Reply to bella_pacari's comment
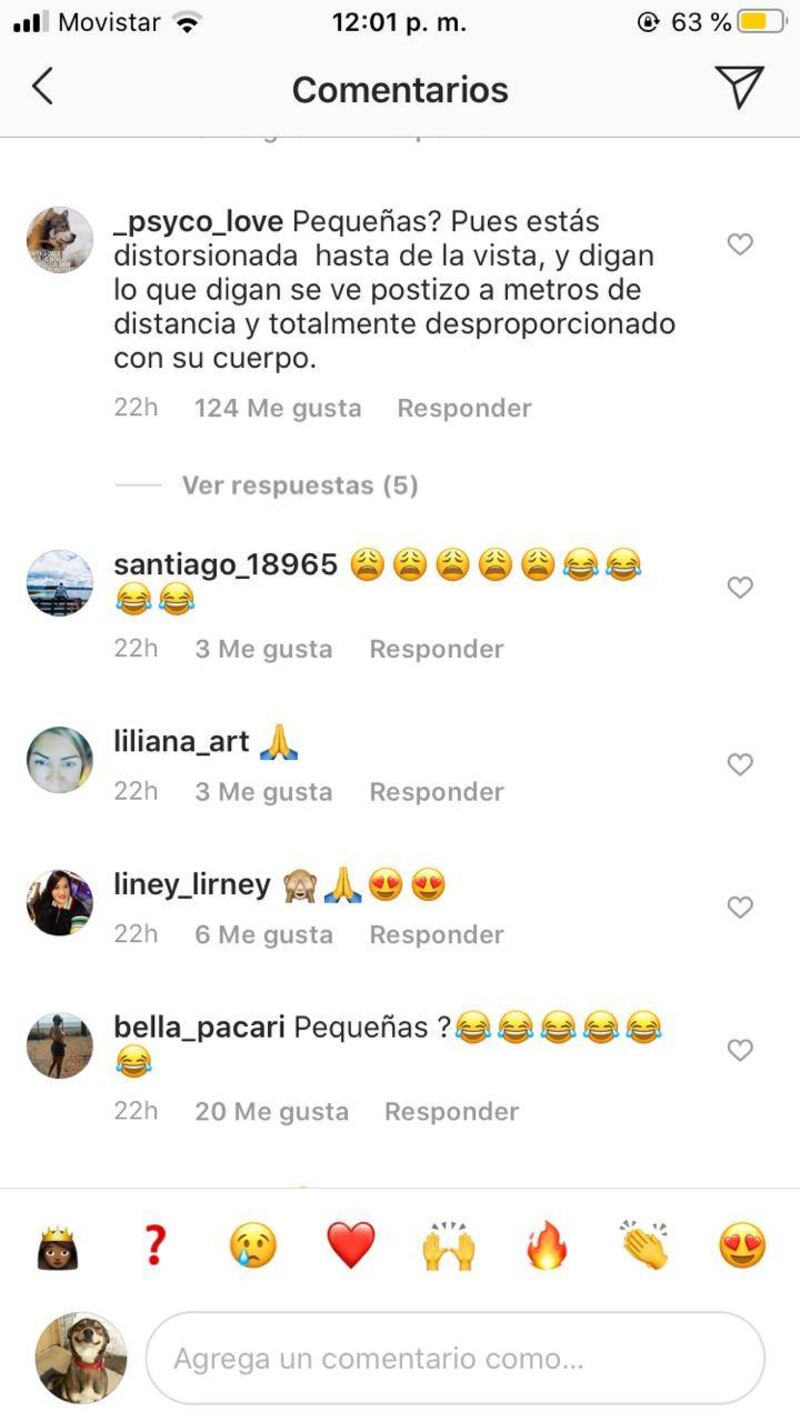The image size is (800, 1422). click(x=451, y=1112)
